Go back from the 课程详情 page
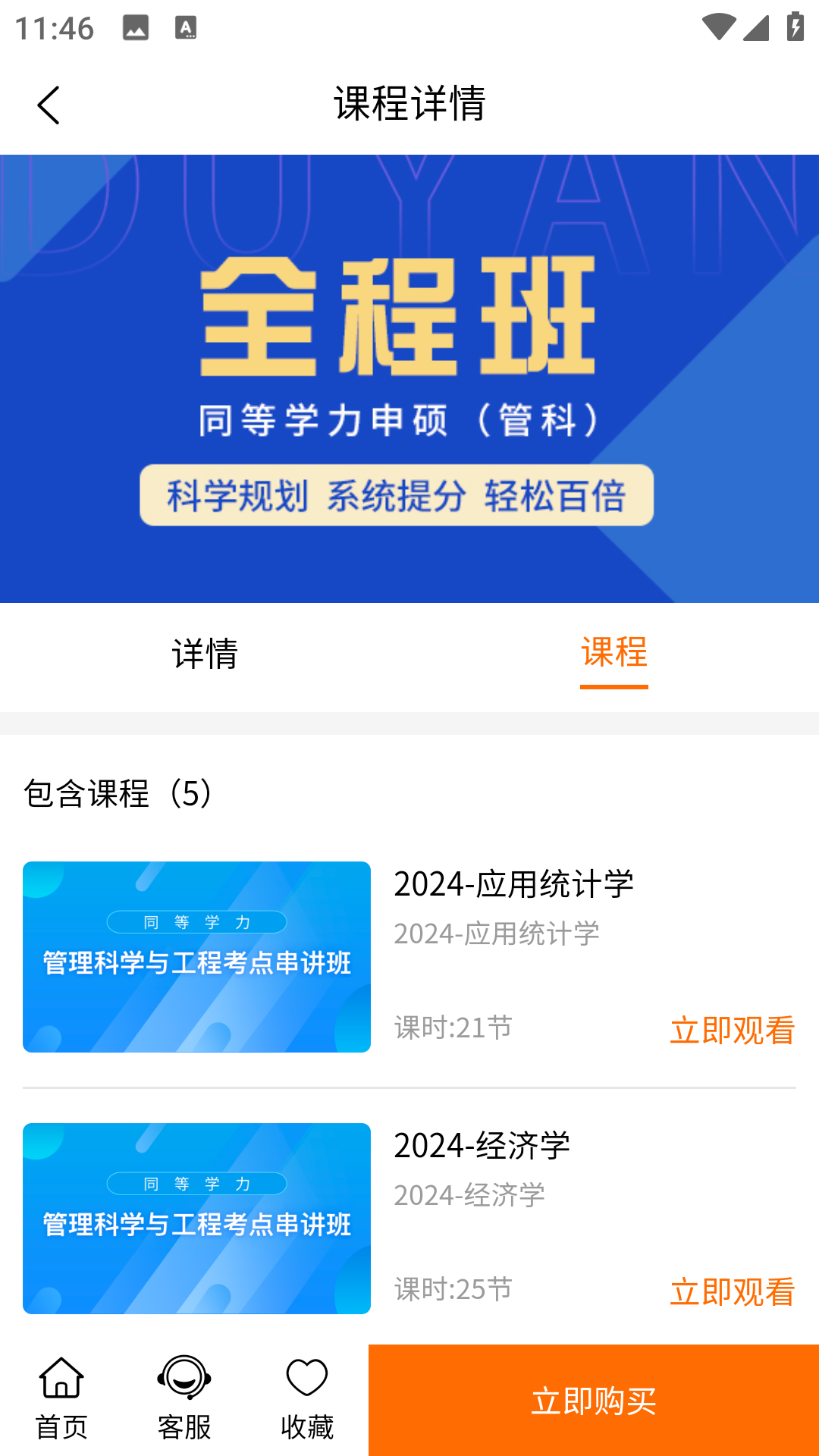 point(49,105)
